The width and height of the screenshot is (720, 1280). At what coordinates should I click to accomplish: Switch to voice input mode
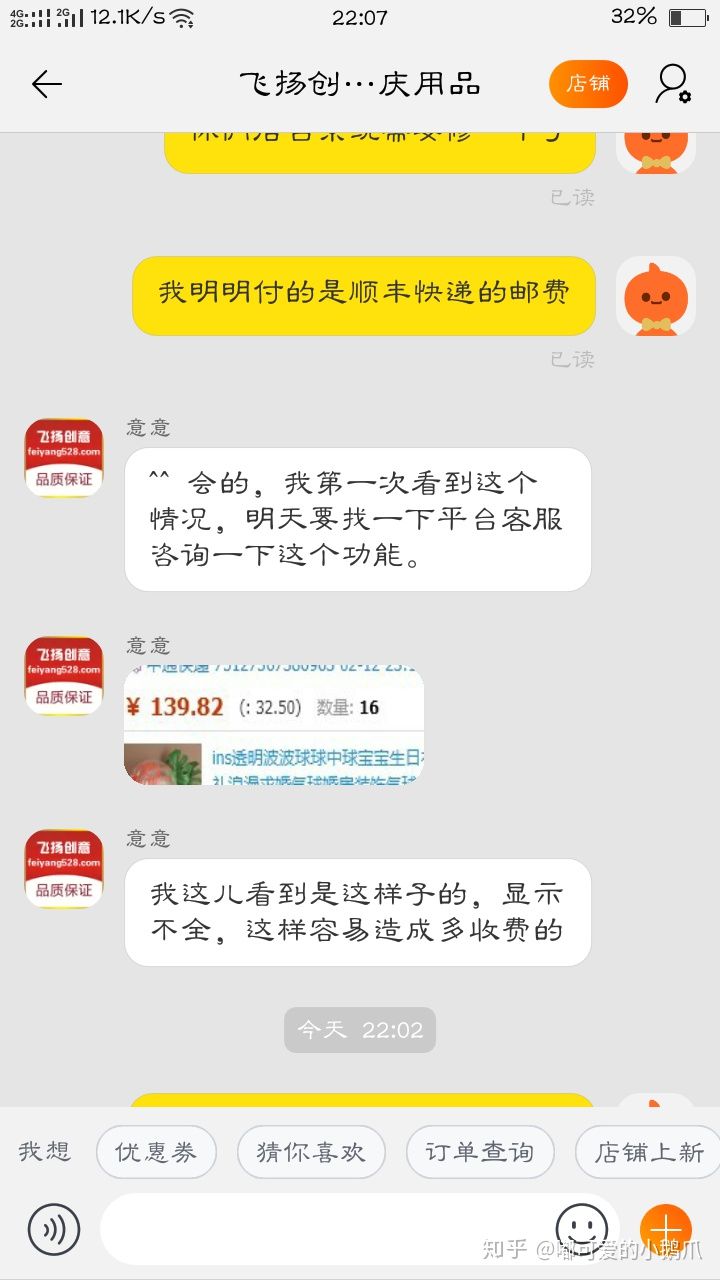click(x=53, y=1229)
